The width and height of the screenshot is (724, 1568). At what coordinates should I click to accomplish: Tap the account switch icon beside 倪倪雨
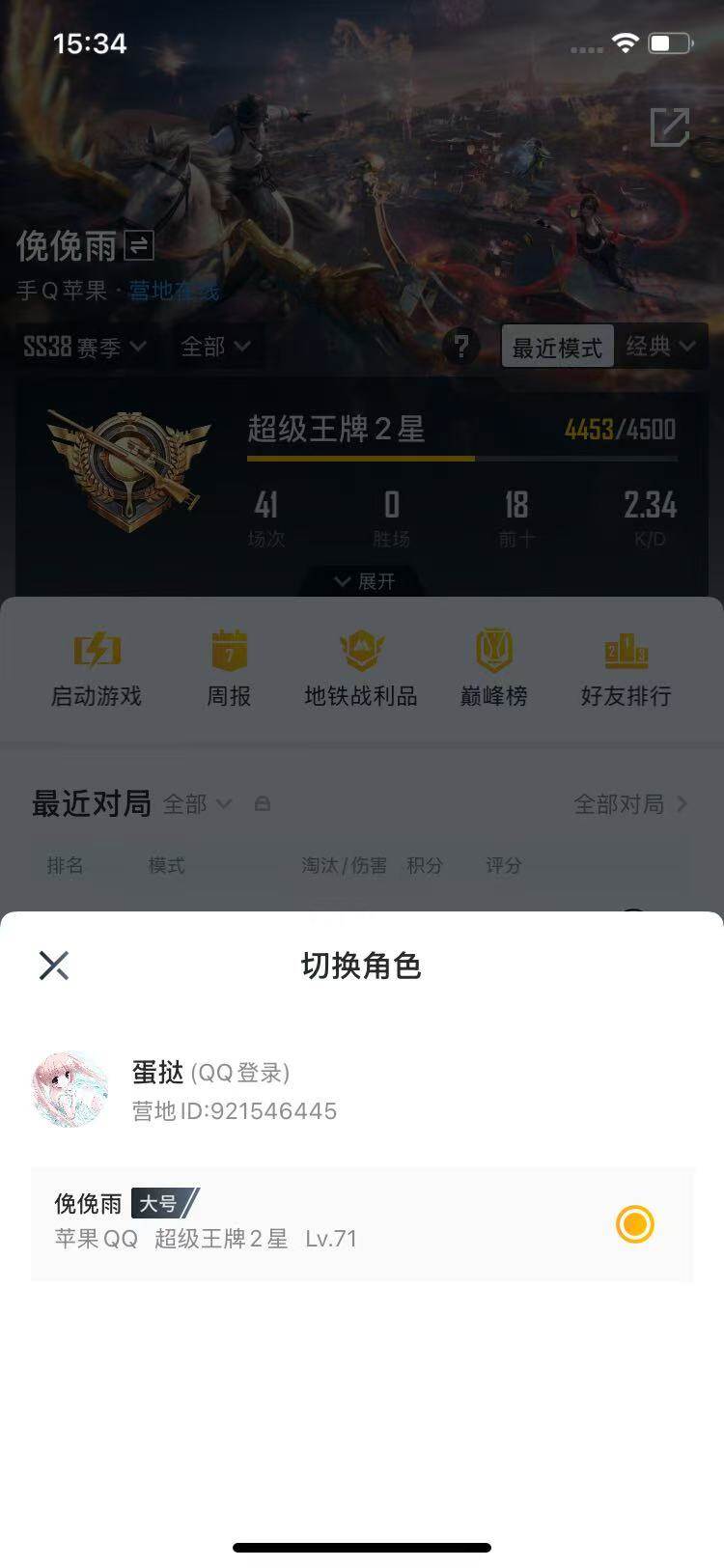[138, 244]
